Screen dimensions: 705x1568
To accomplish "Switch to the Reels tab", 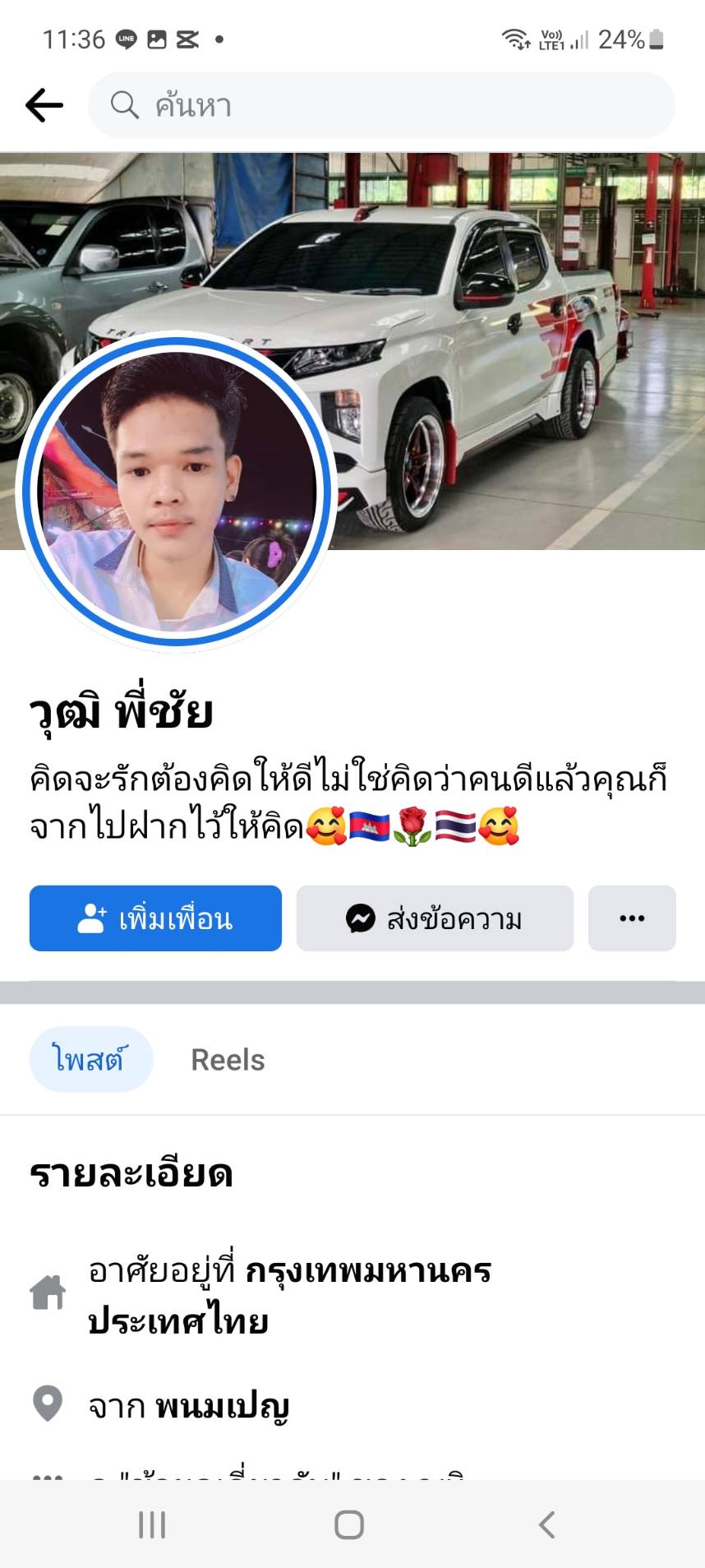I will [228, 1059].
